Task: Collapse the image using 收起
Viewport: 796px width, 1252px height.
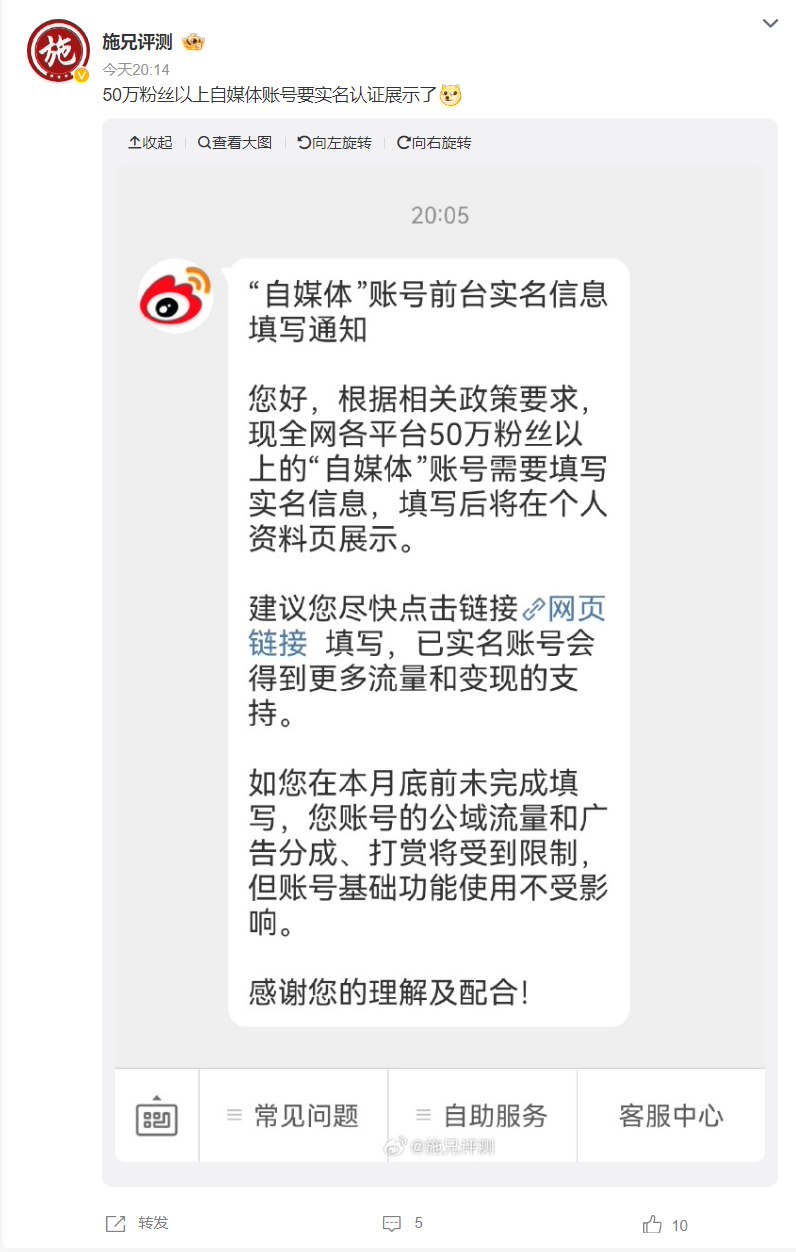Action: [x=149, y=143]
